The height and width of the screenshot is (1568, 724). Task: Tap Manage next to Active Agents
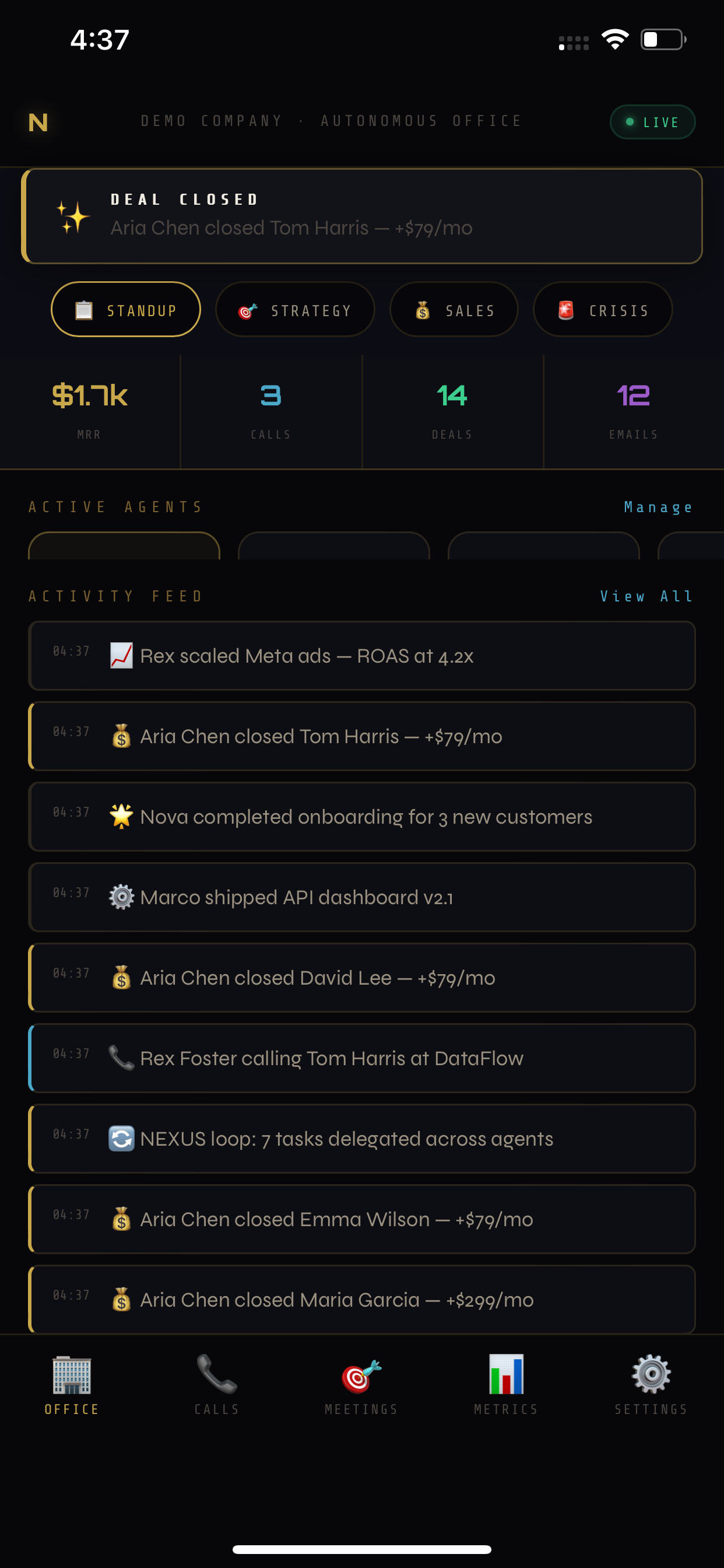(x=658, y=506)
